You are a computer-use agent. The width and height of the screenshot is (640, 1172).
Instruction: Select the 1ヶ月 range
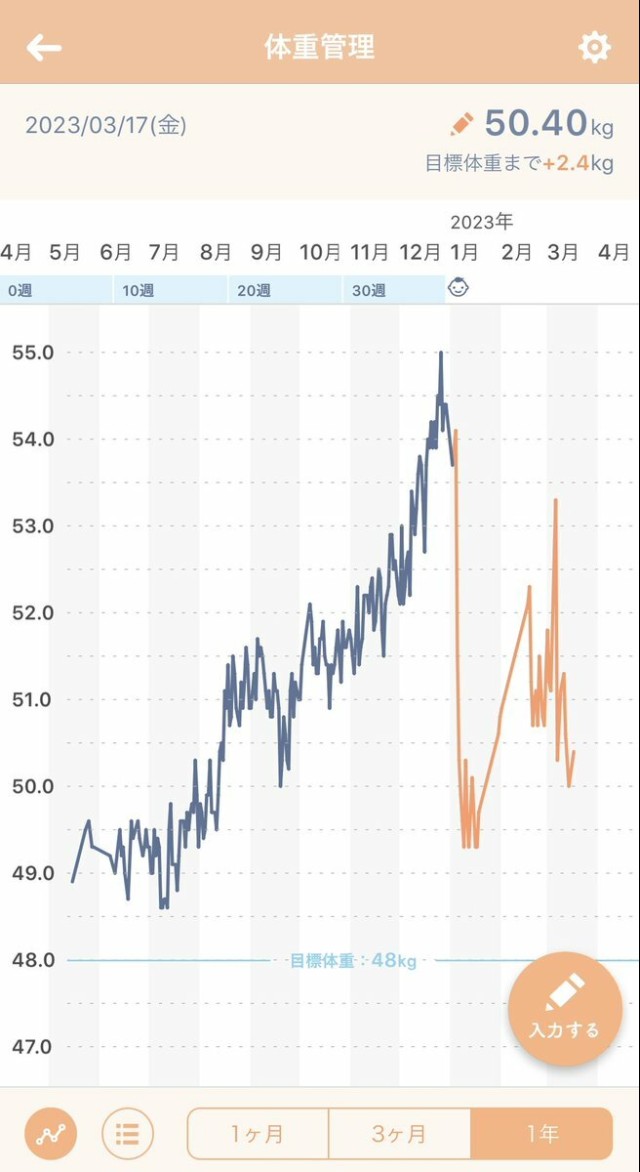pos(258,1134)
